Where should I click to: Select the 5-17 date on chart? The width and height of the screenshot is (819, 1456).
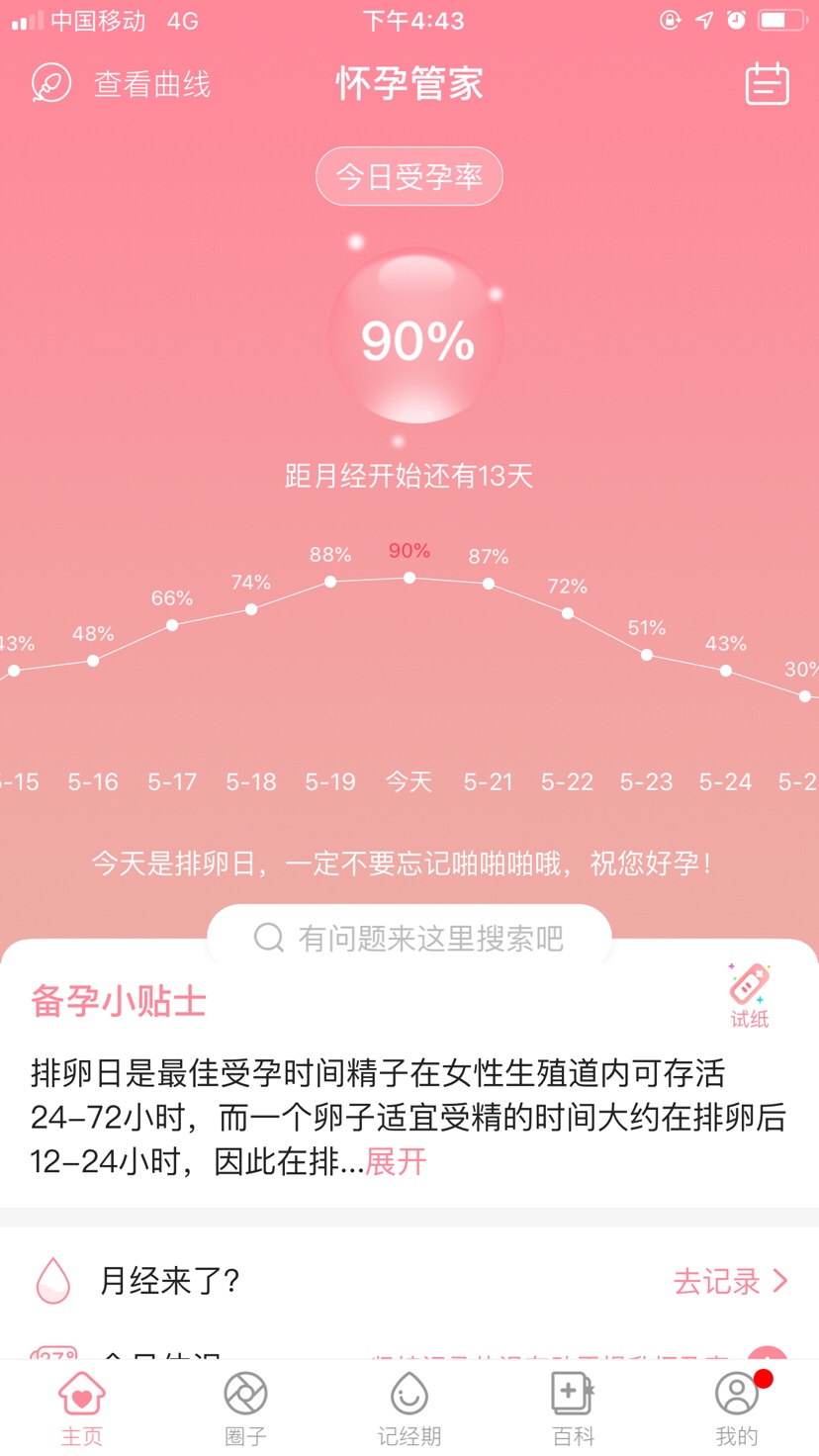pos(172,781)
